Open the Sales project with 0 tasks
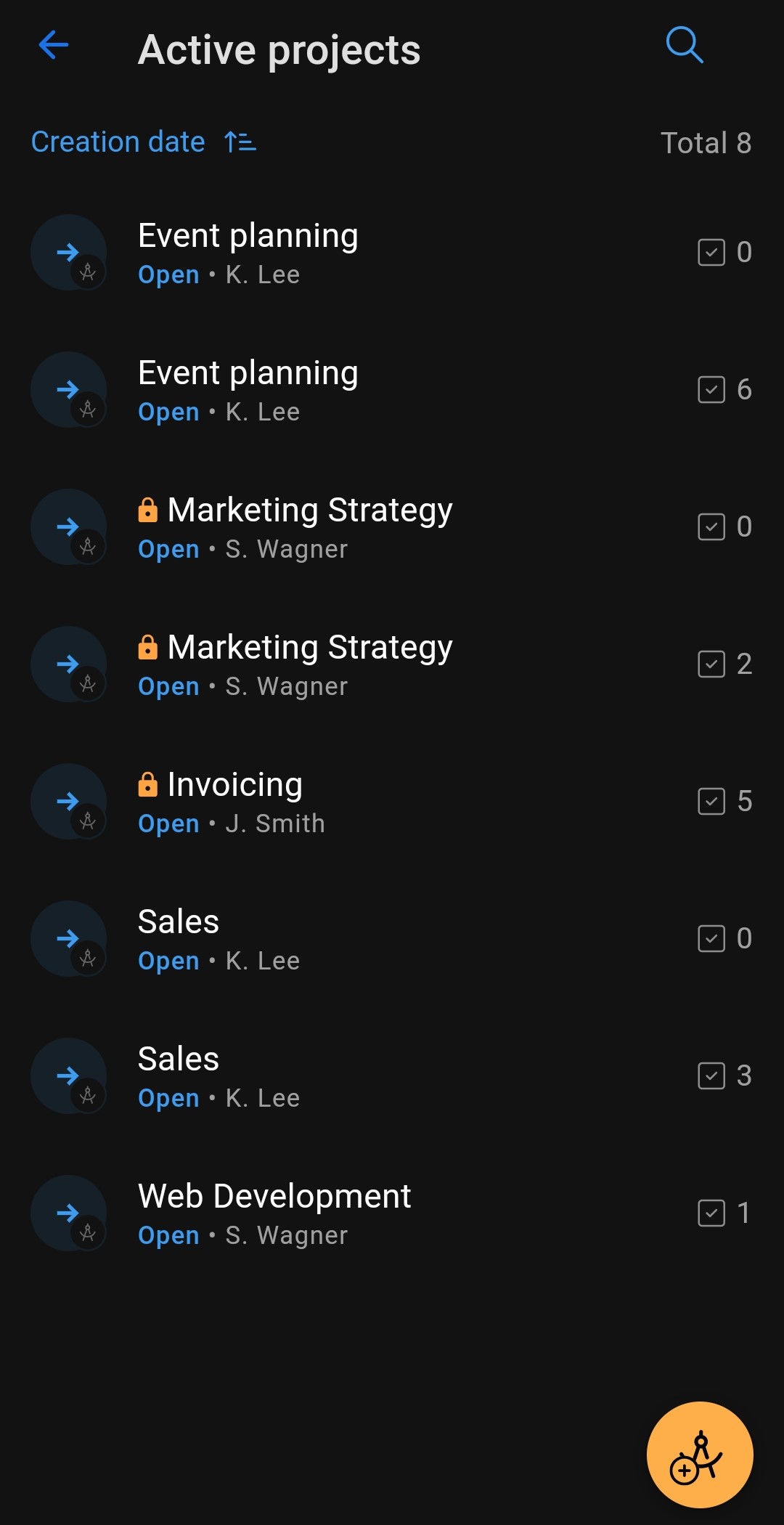Image resolution: width=784 pixels, height=1525 pixels. click(392, 939)
